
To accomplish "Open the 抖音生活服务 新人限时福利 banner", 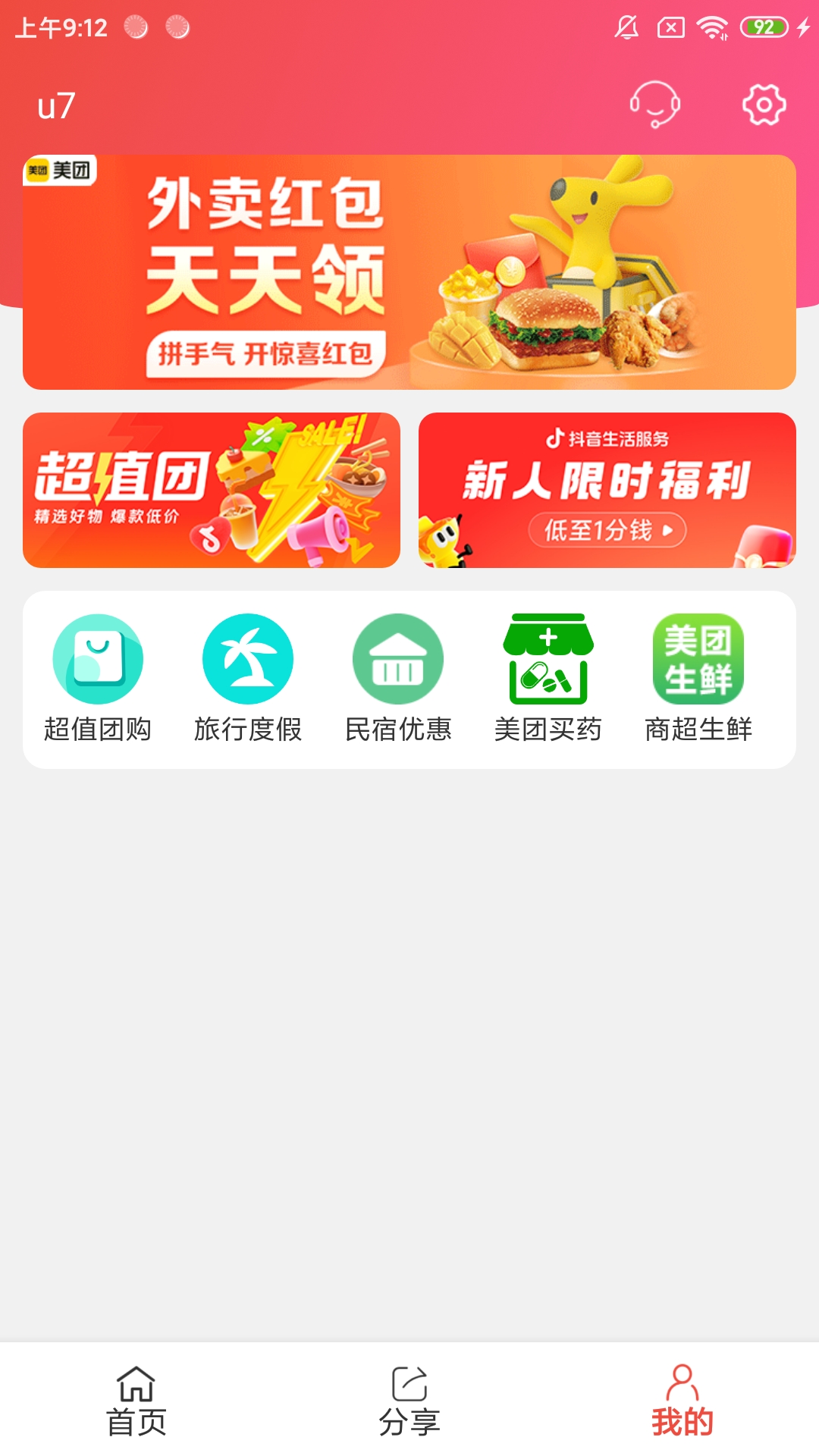I will click(x=603, y=489).
